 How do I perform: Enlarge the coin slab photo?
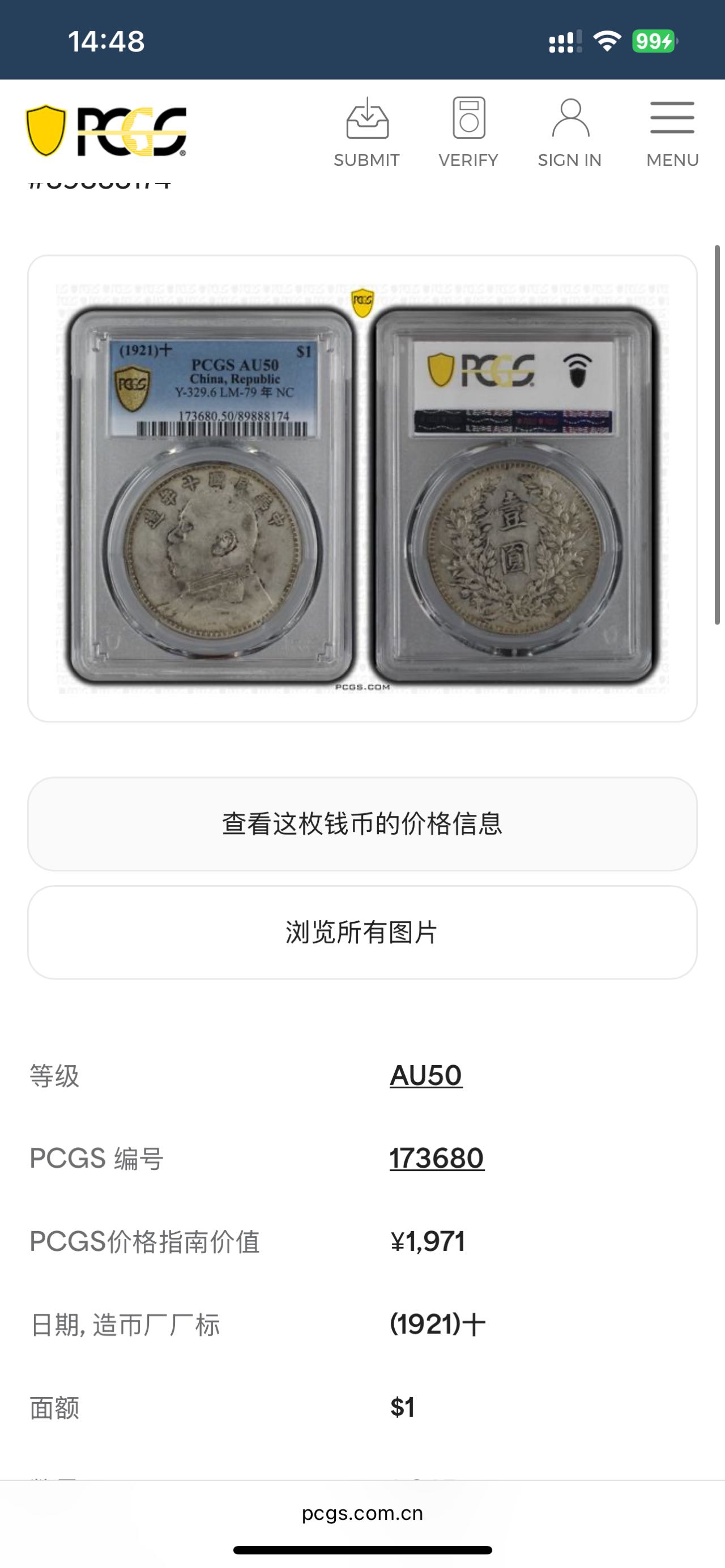[x=362, y=488]
